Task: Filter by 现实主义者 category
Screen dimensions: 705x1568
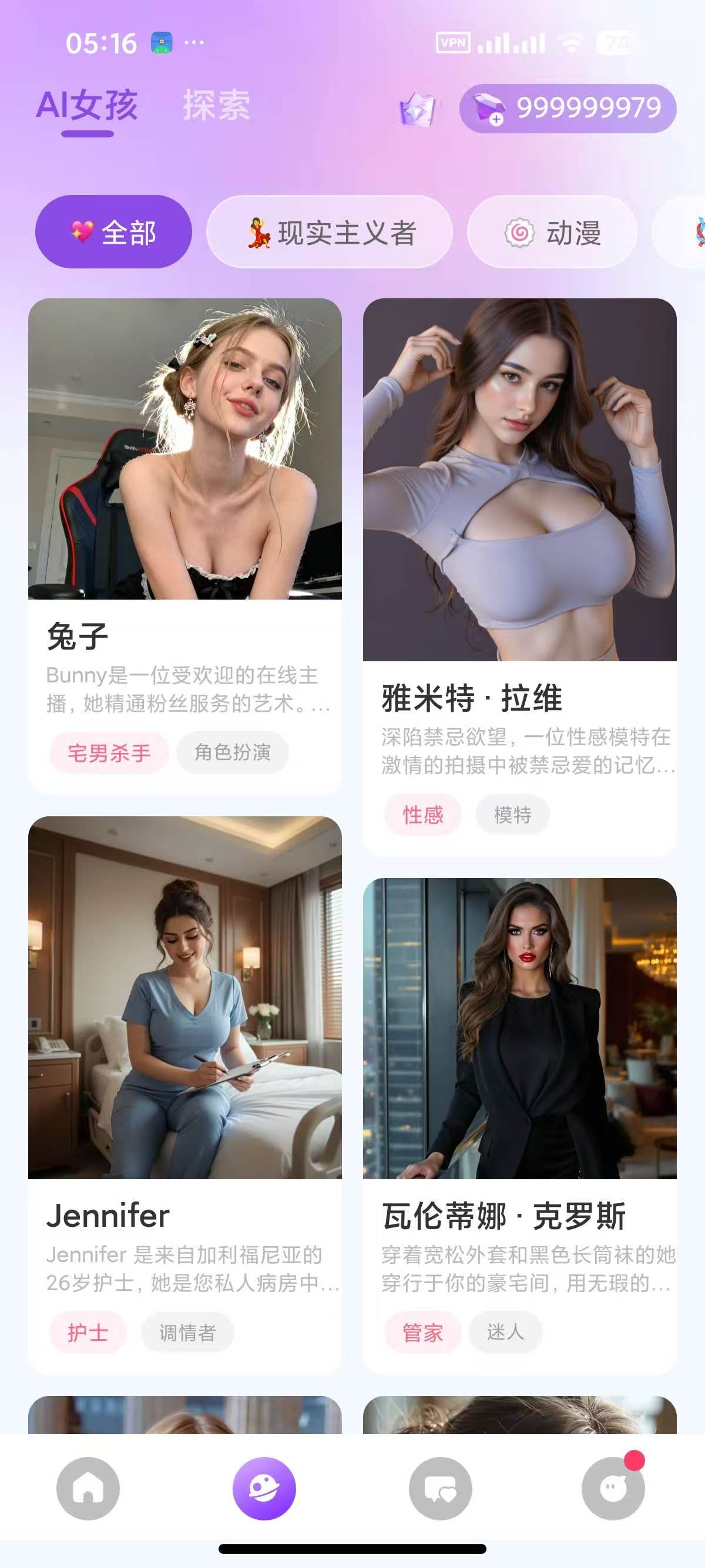Action: pos(330,232)
